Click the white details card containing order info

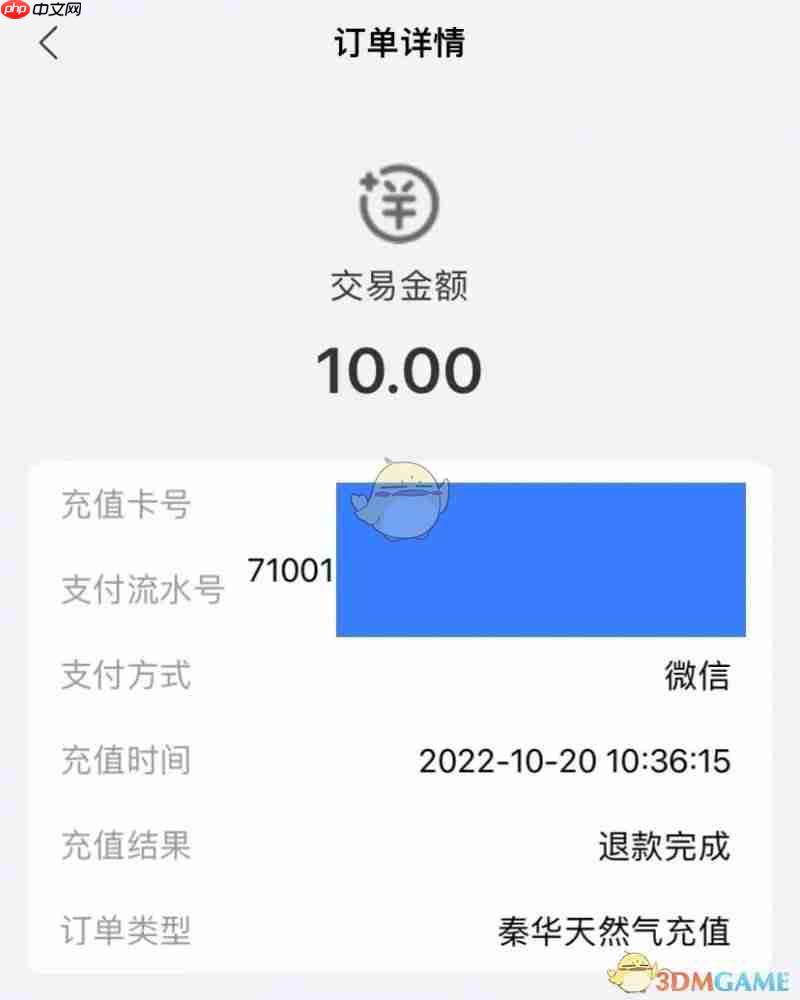[400, 720]
